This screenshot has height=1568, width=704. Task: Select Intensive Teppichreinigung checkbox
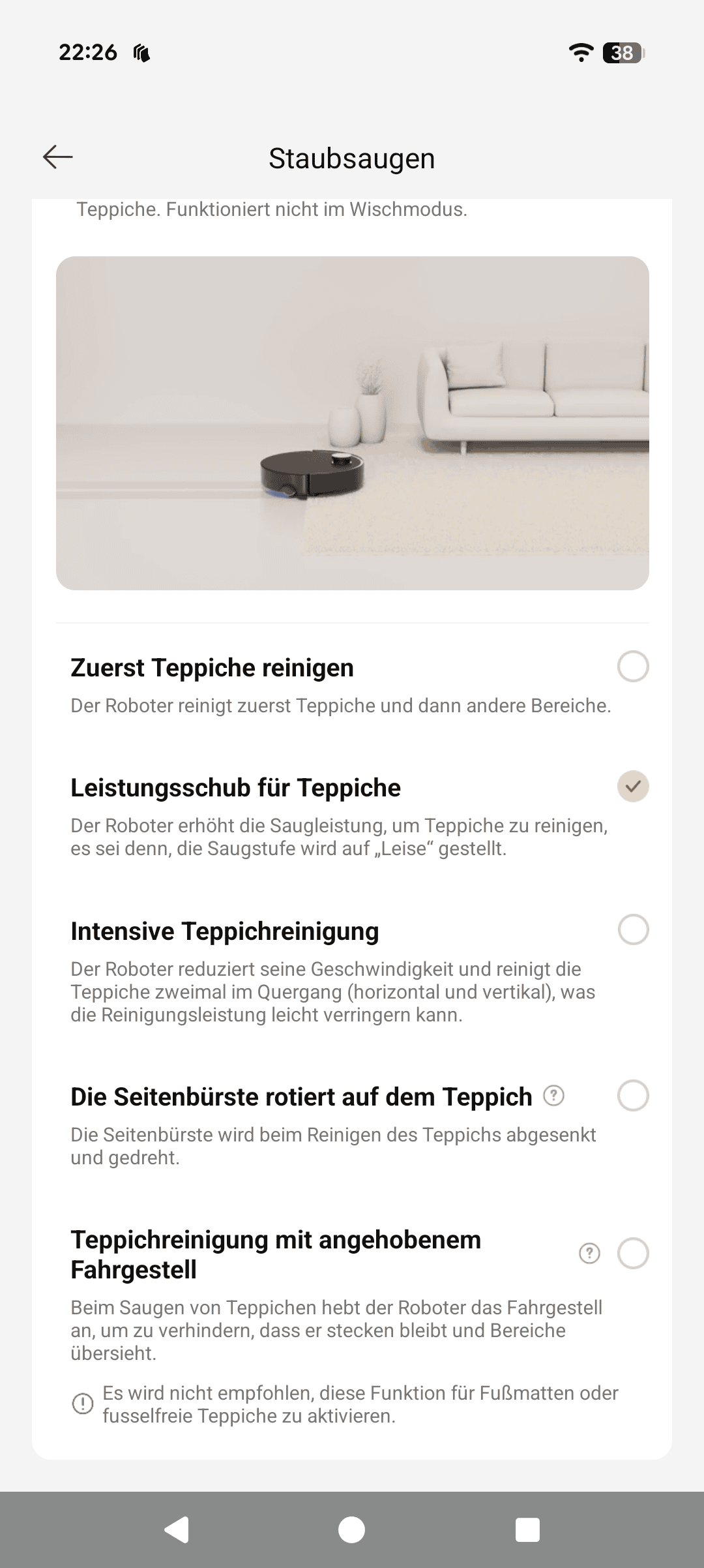pyautogui.click(x=633, y=929)
